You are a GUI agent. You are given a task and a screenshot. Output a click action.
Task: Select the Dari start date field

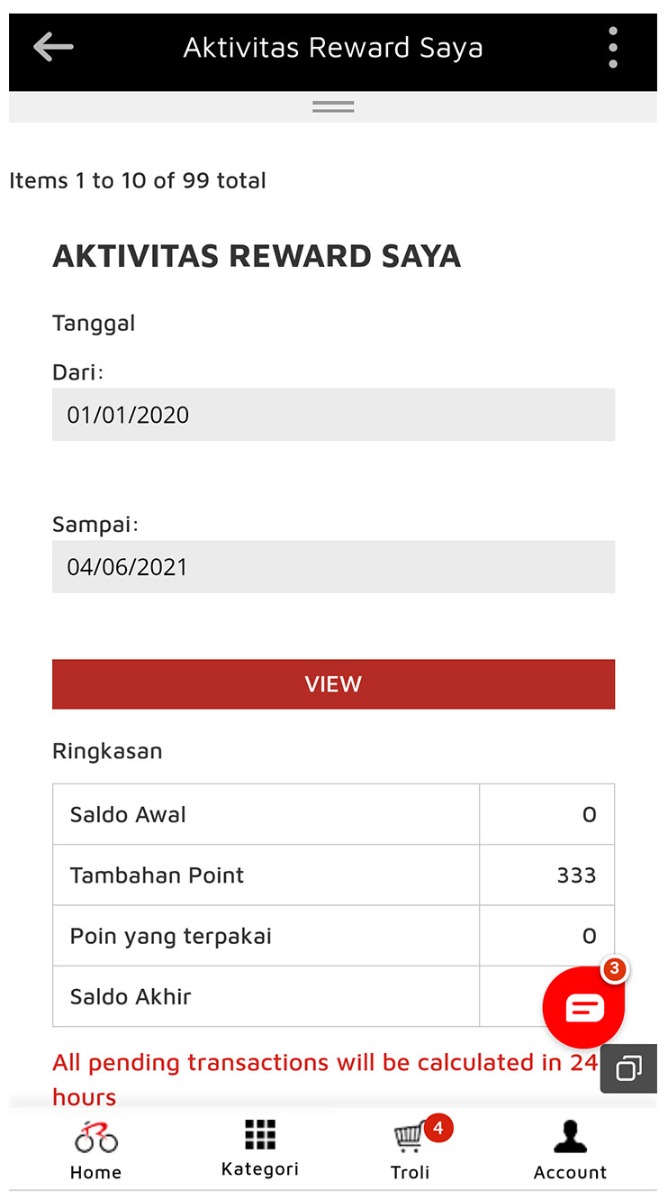333,415
